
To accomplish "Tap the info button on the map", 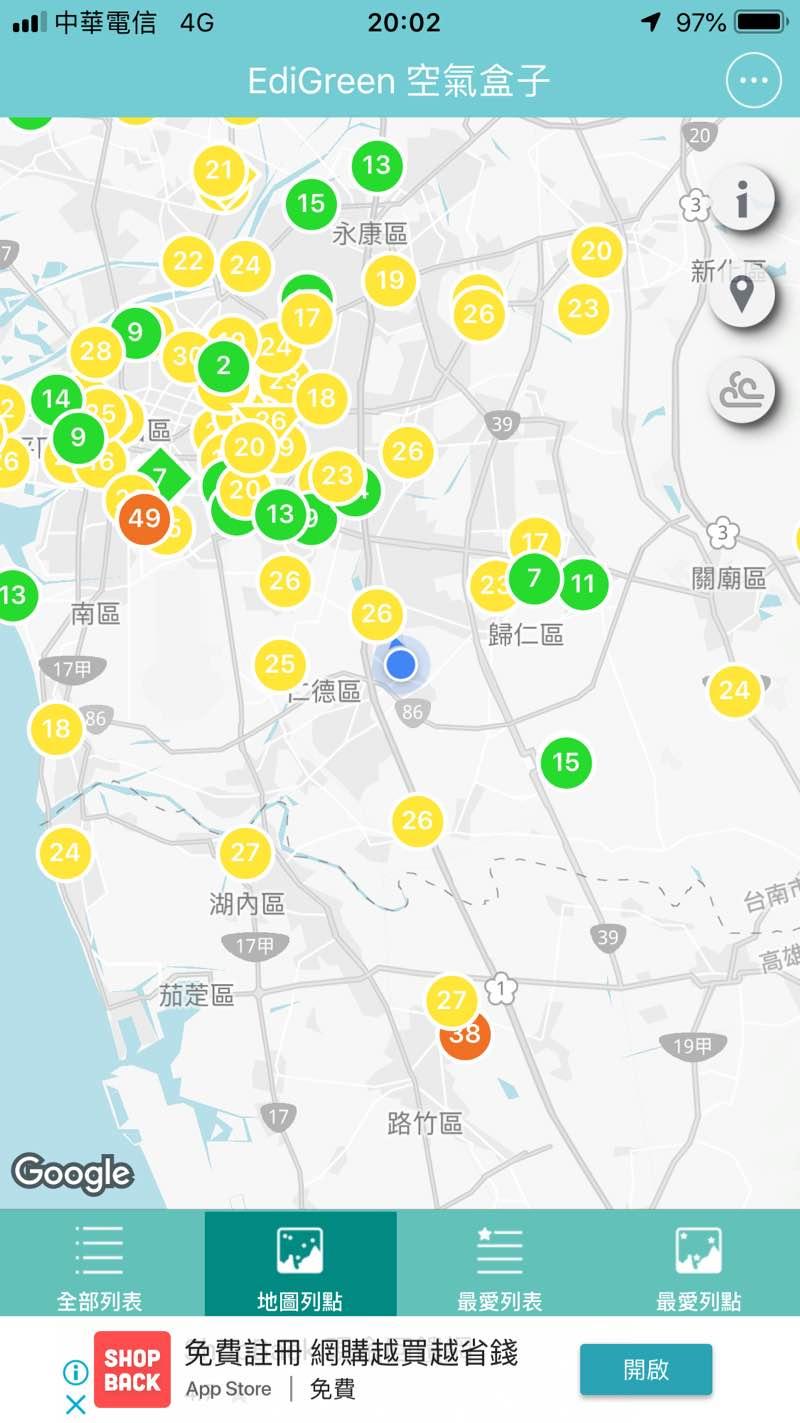I will click(741, 199).
